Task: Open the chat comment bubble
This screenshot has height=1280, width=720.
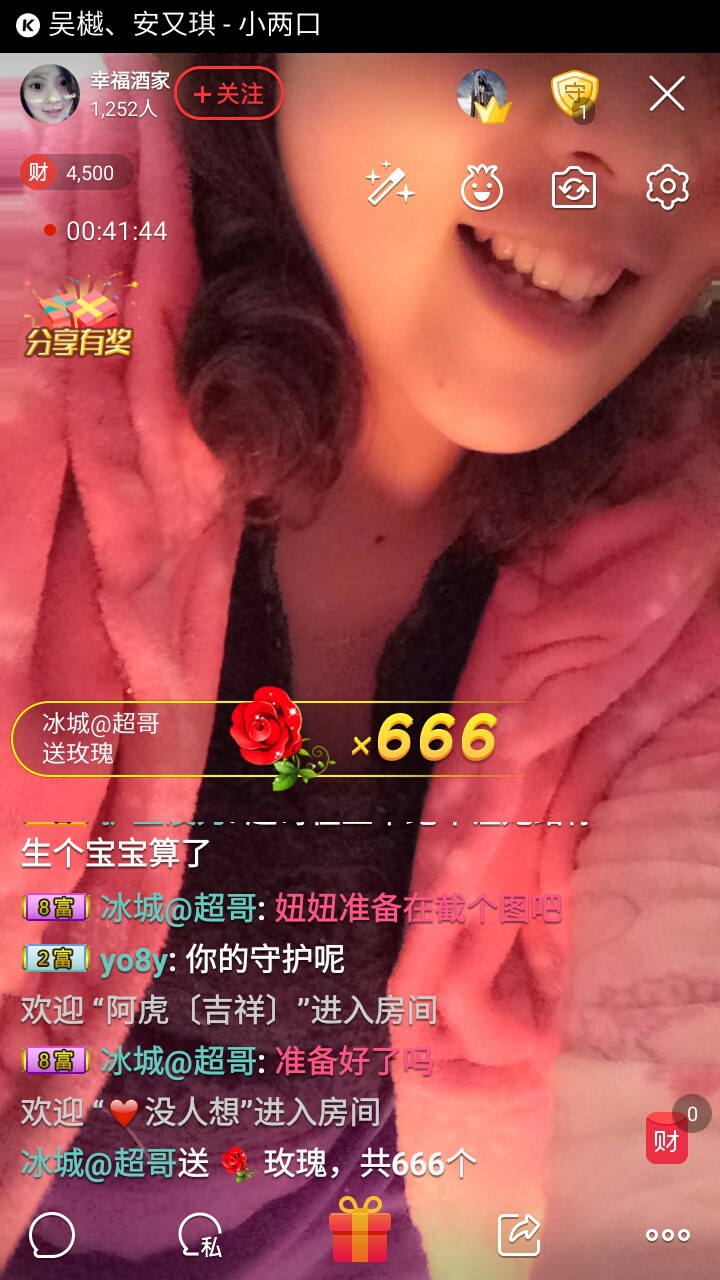Action: (52, 1235)
